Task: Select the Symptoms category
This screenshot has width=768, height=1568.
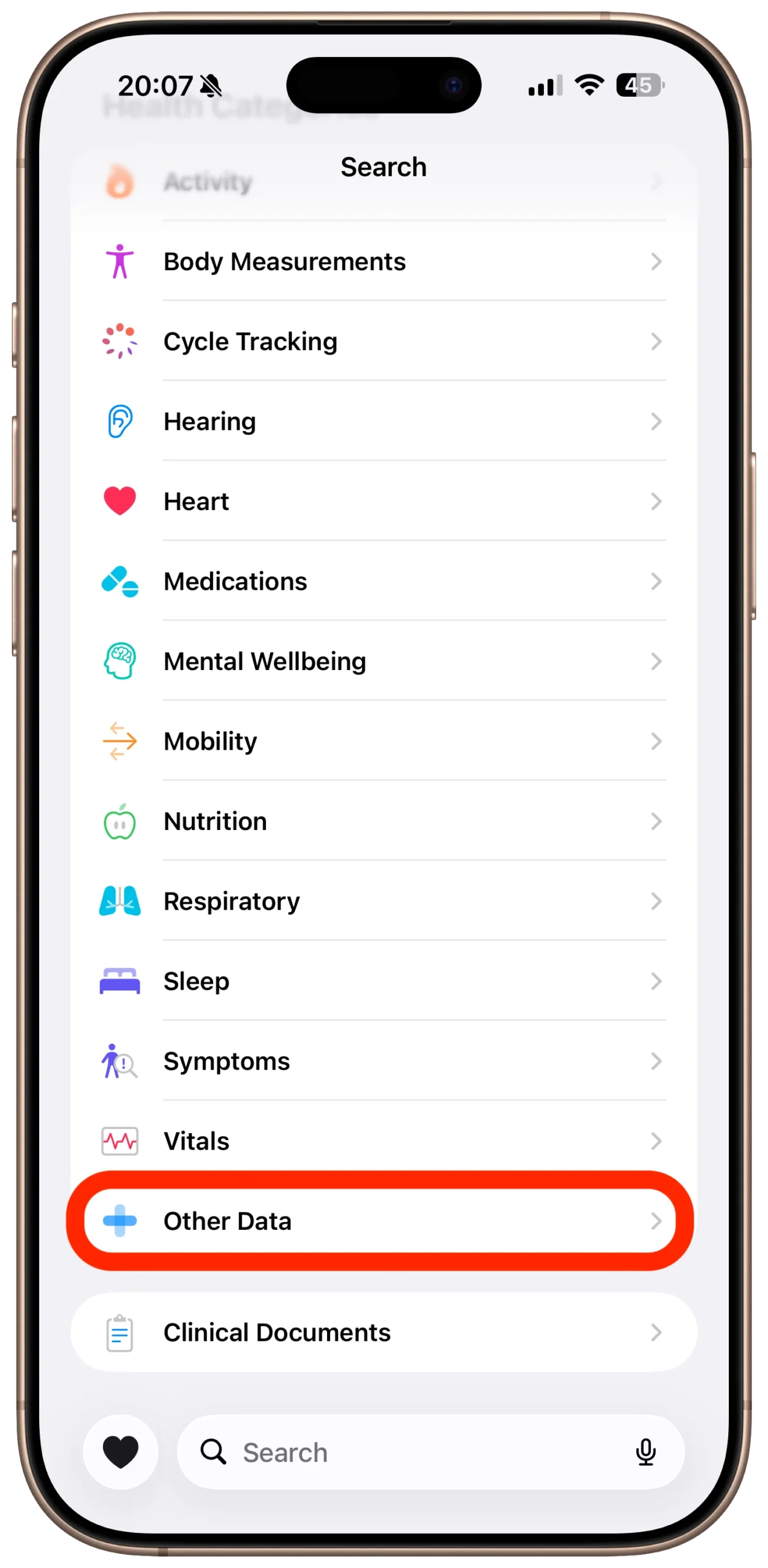Action: coord(383,1061)
